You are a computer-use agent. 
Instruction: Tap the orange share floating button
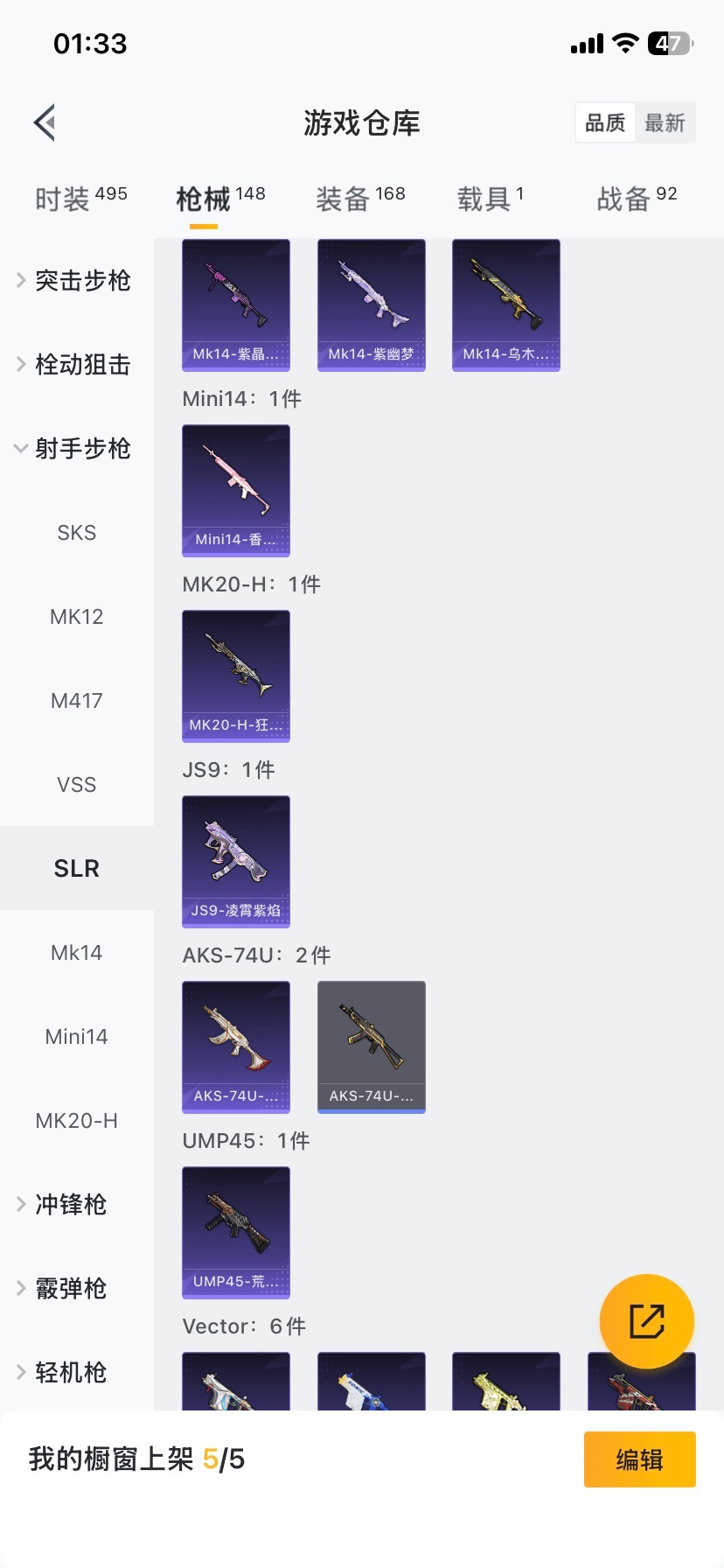coord(647,1321)
